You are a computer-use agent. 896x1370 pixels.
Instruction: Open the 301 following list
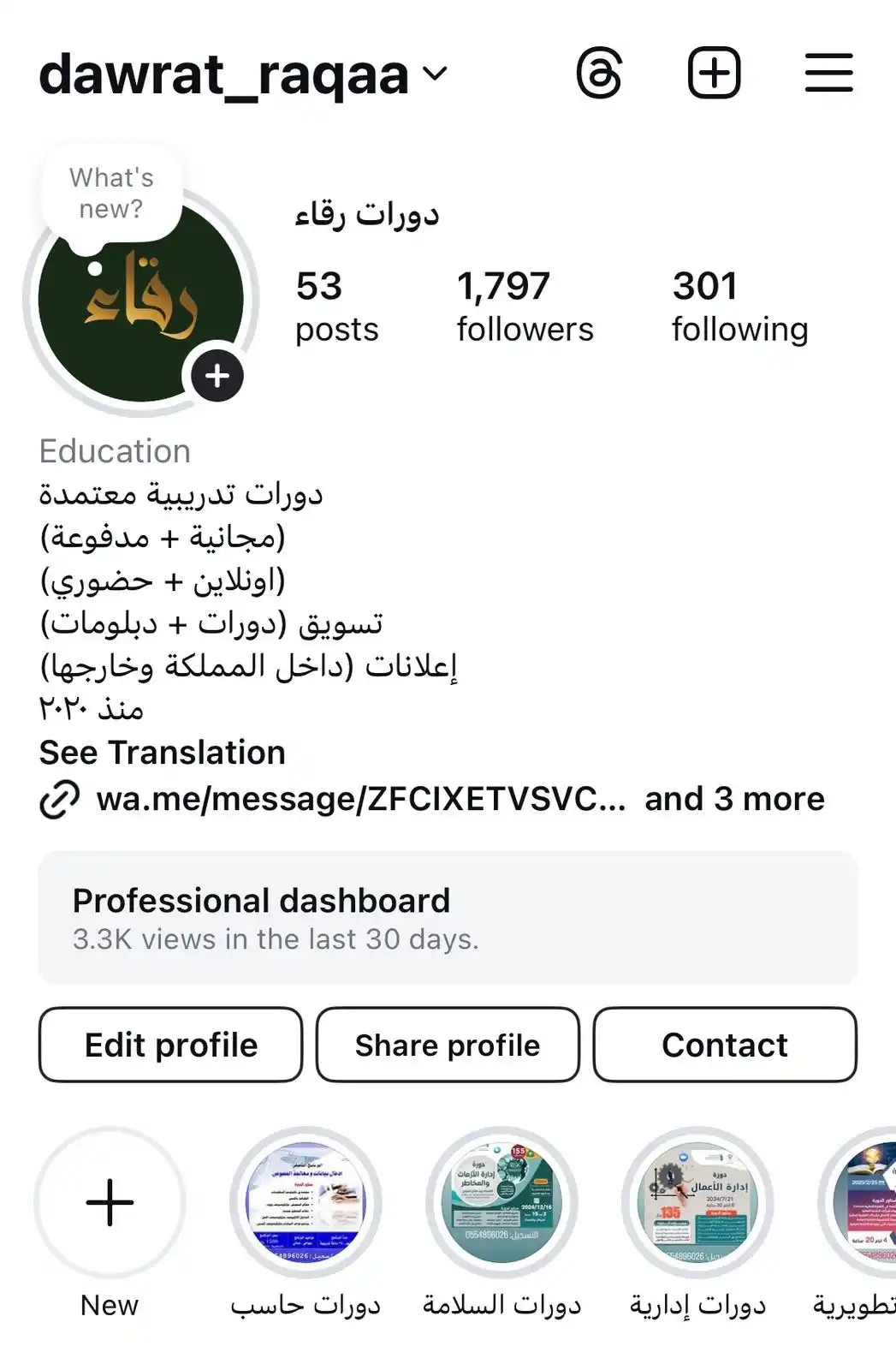tap(739, 307)
